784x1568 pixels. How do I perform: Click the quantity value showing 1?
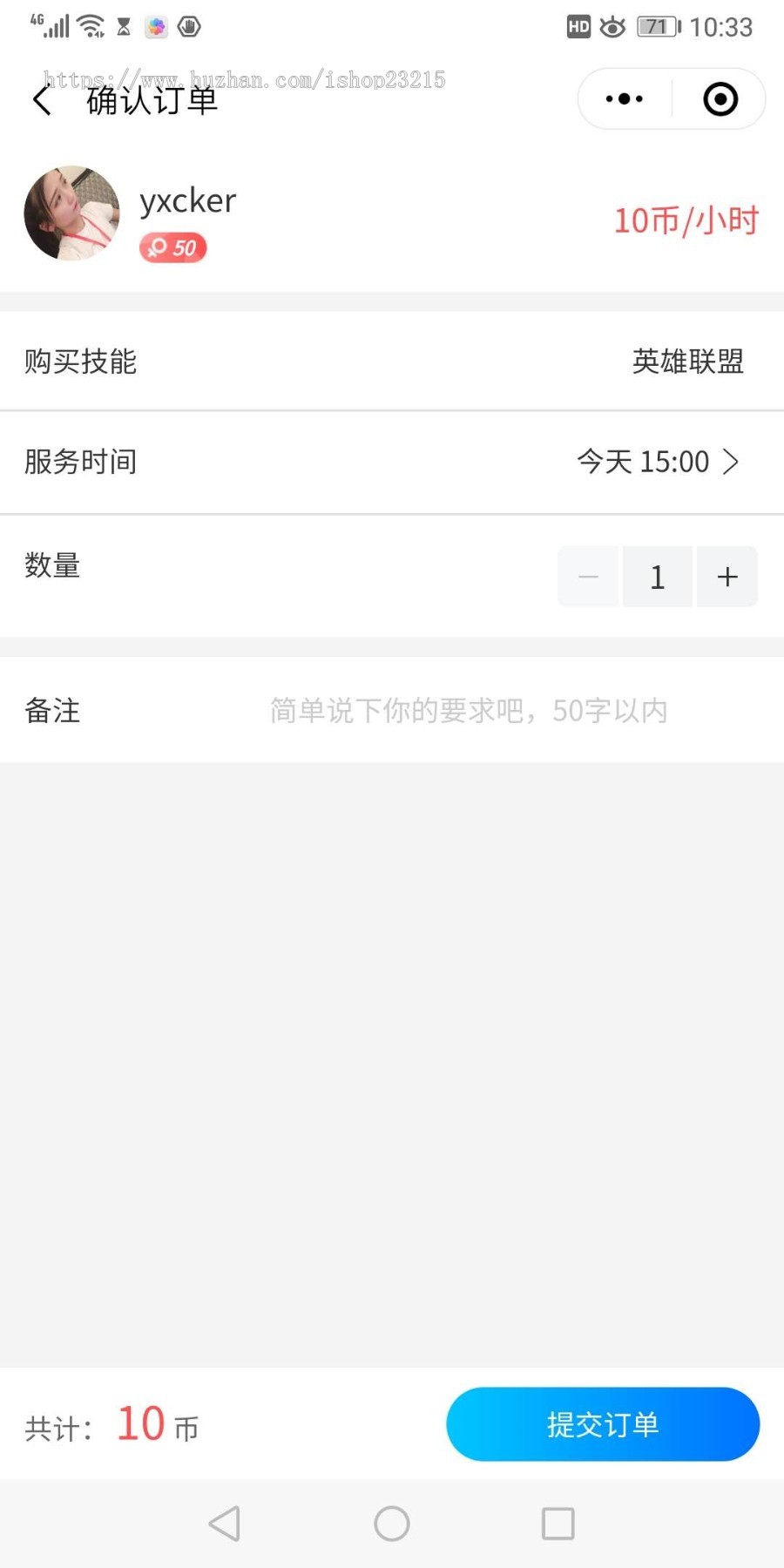point(657,576)
